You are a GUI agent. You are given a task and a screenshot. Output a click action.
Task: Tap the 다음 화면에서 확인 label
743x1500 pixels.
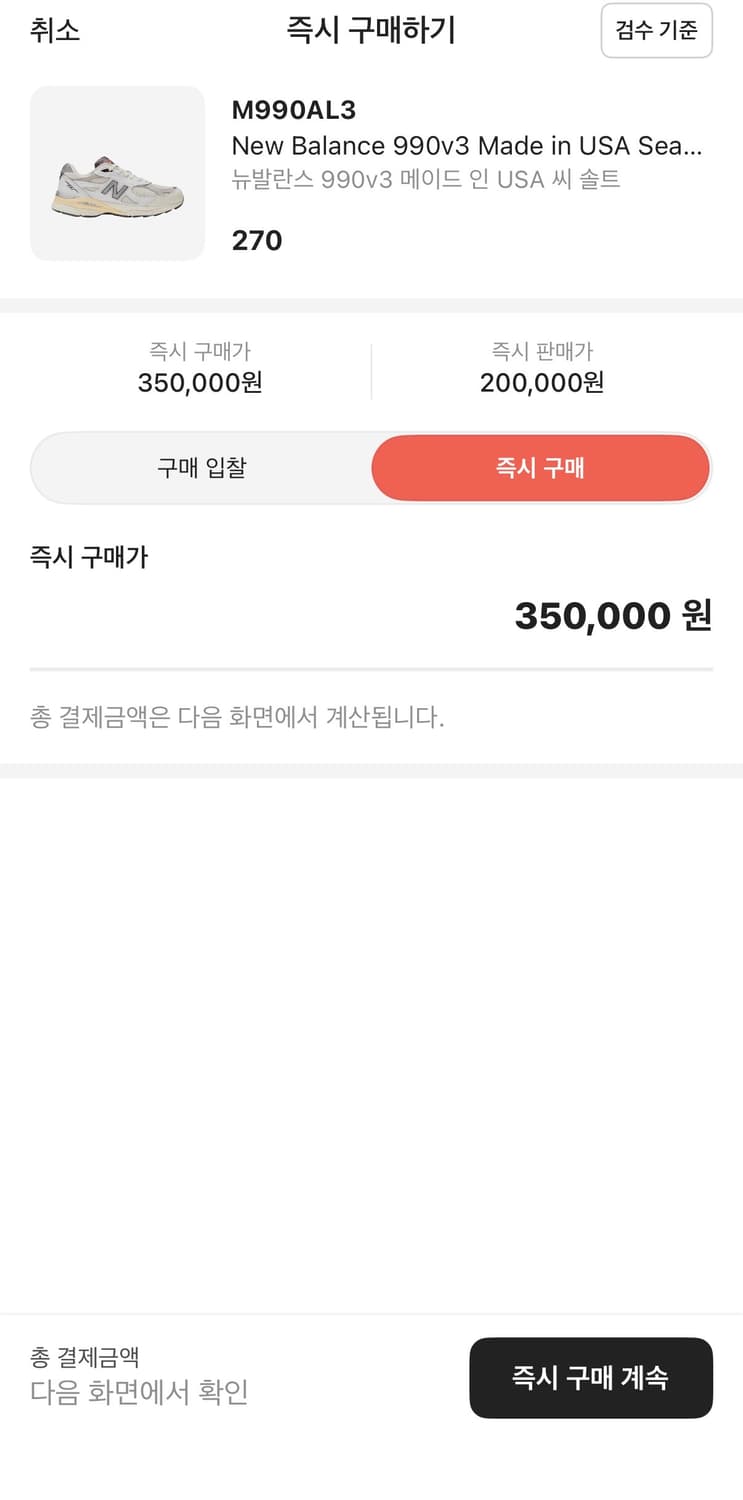tap(139, 1390)
